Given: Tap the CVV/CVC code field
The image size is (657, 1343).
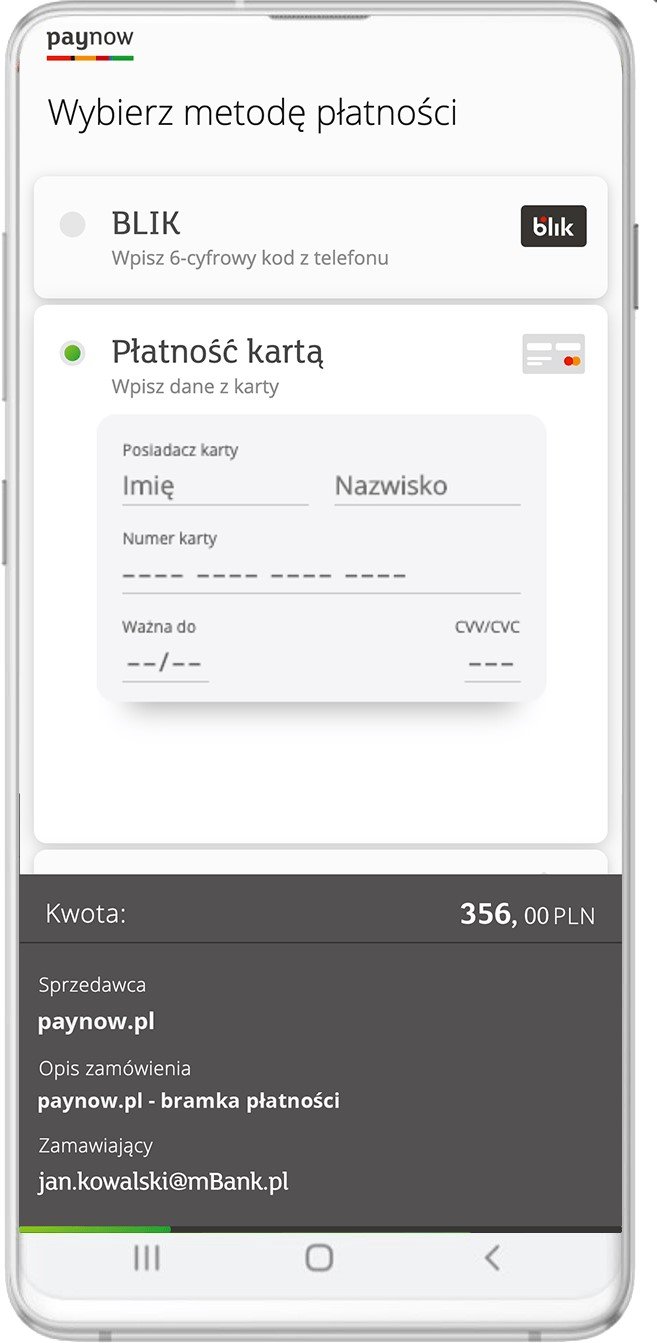Looking at the screenshot, I should (492, 664).
